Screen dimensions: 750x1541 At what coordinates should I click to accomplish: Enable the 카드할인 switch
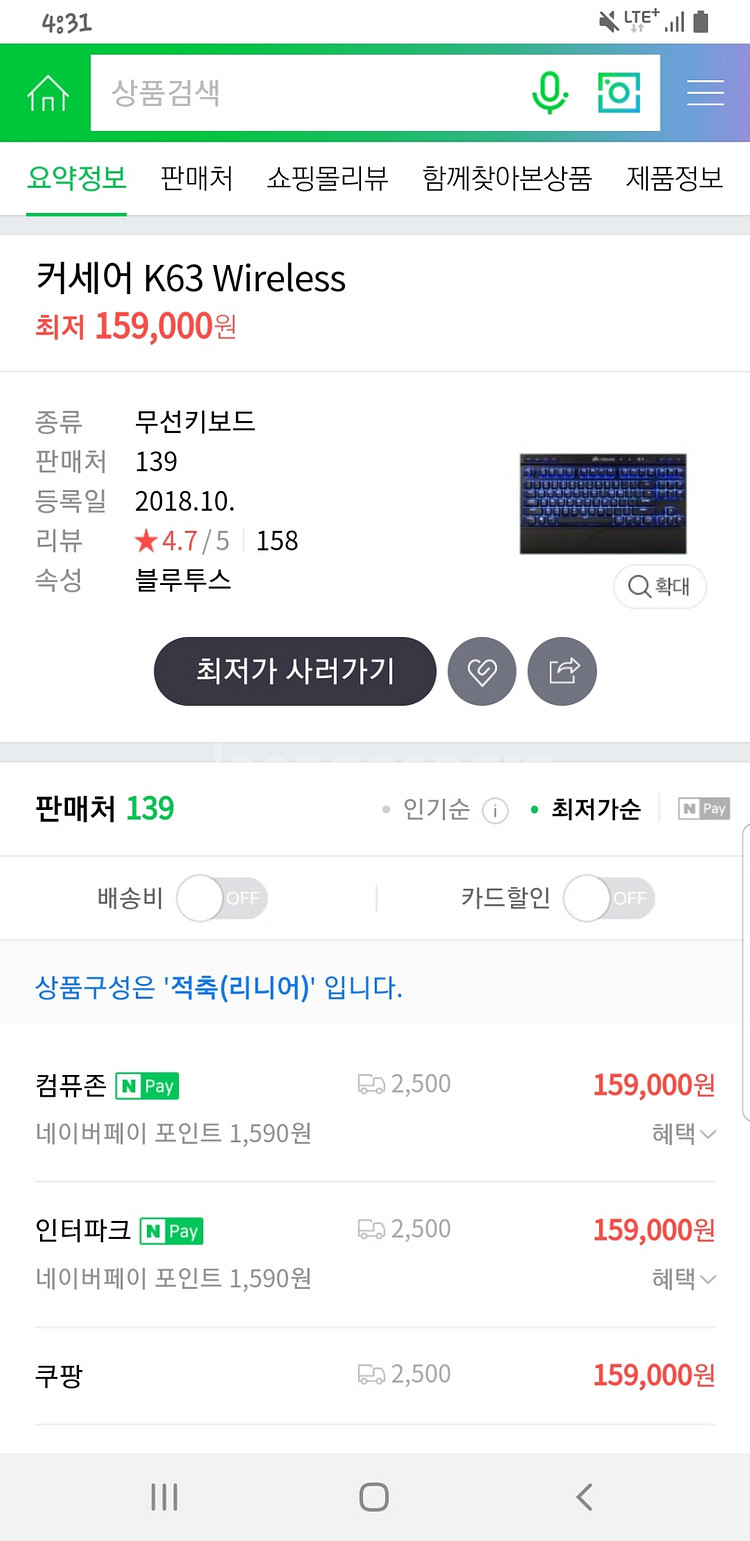coord(608,897)
